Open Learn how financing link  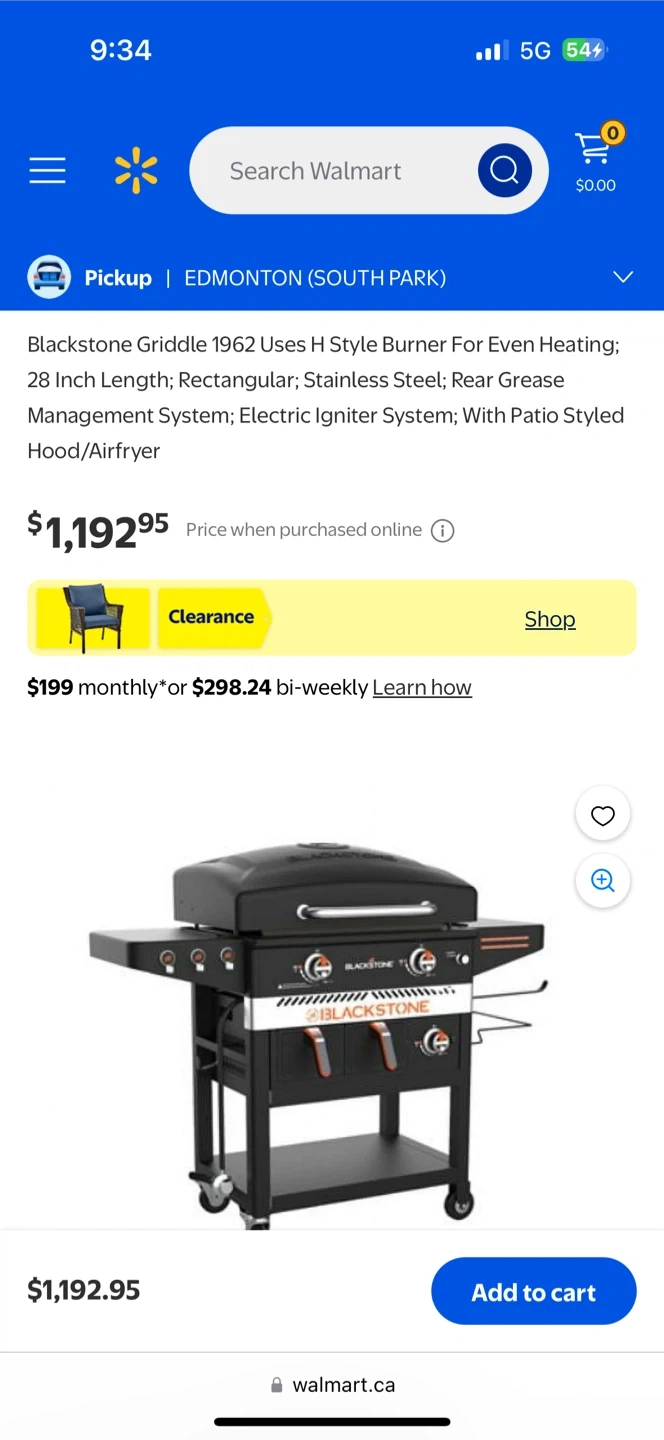point(421,688)
